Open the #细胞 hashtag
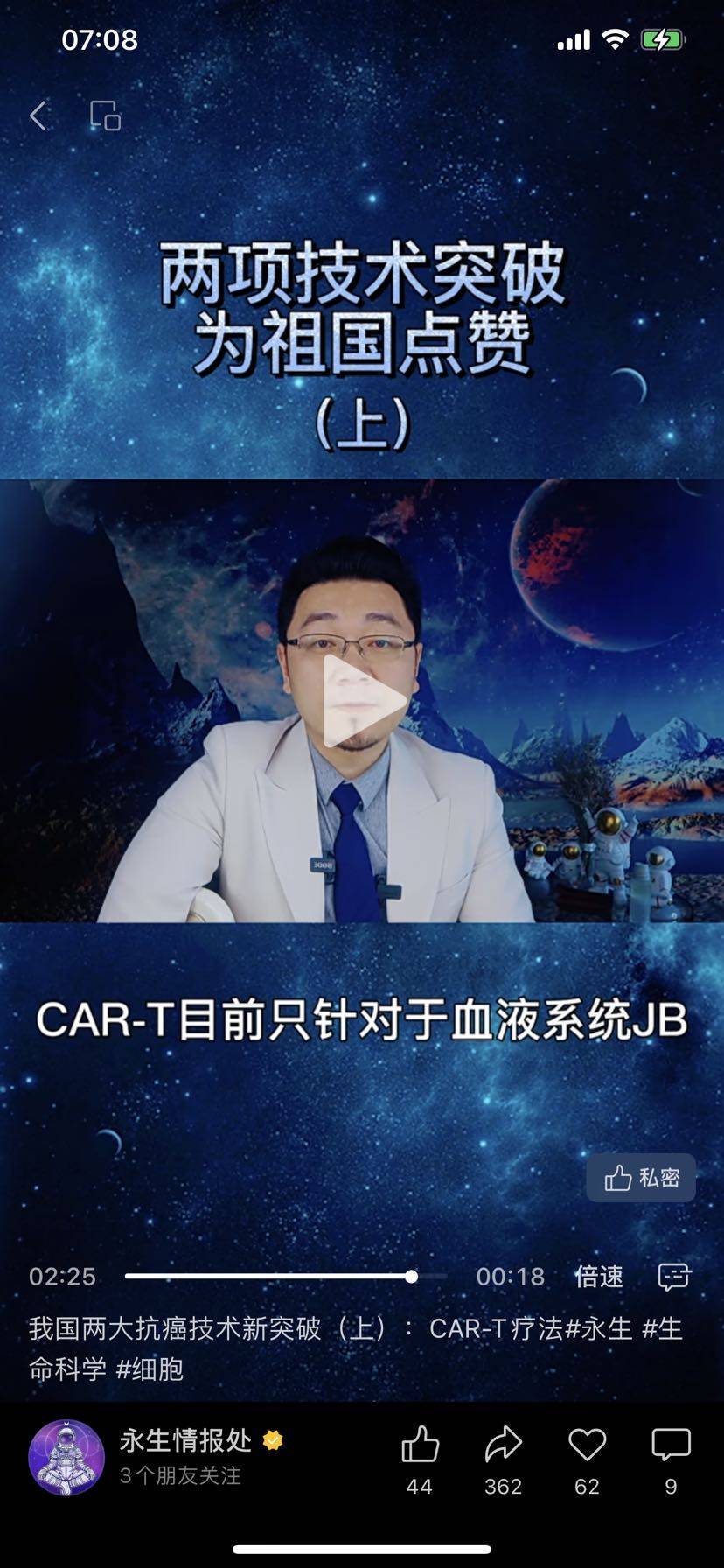This screenshot has width=724, height=1568. point(150,1369)
